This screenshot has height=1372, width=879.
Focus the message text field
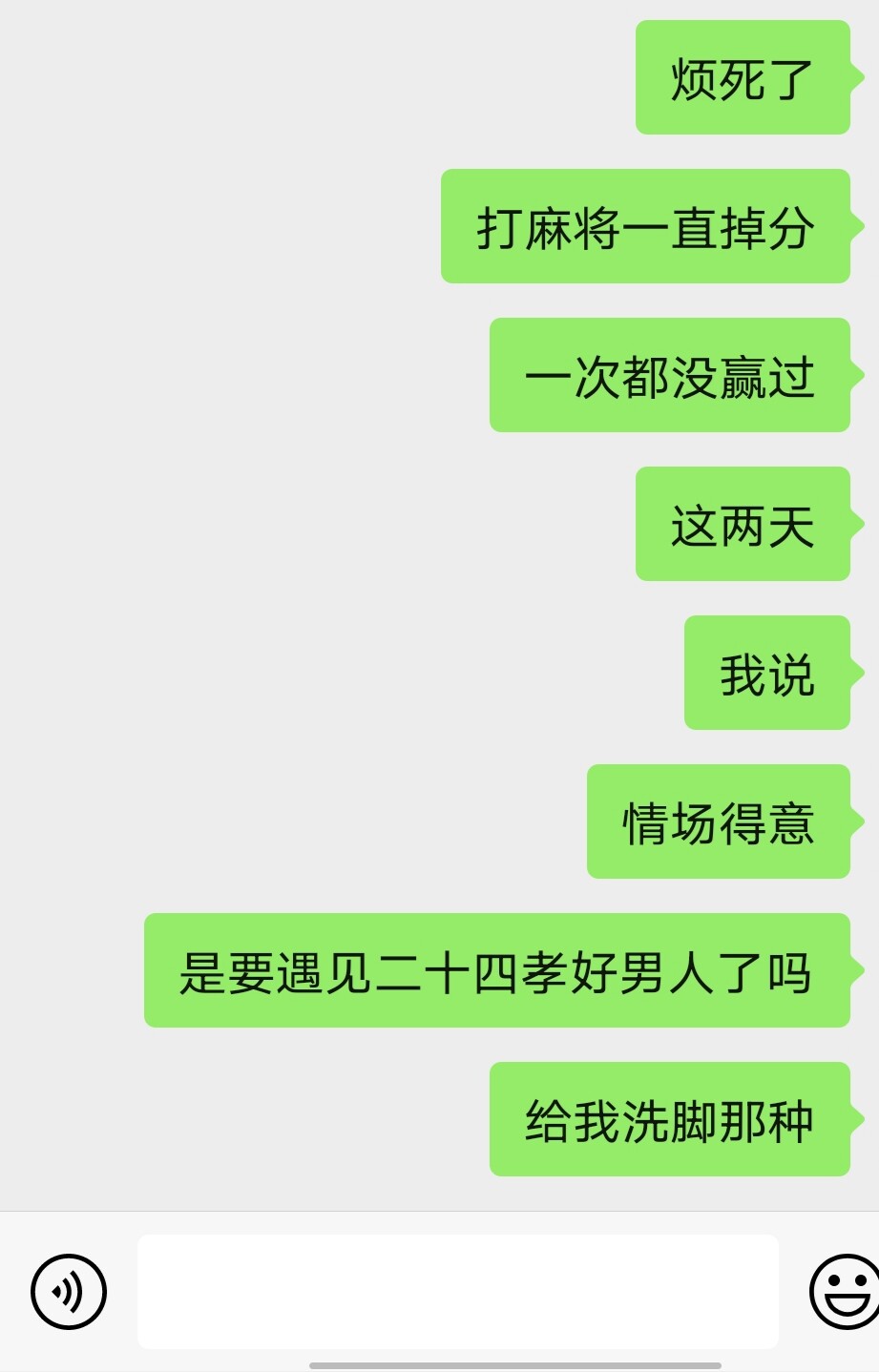(x=458, y=1291)
